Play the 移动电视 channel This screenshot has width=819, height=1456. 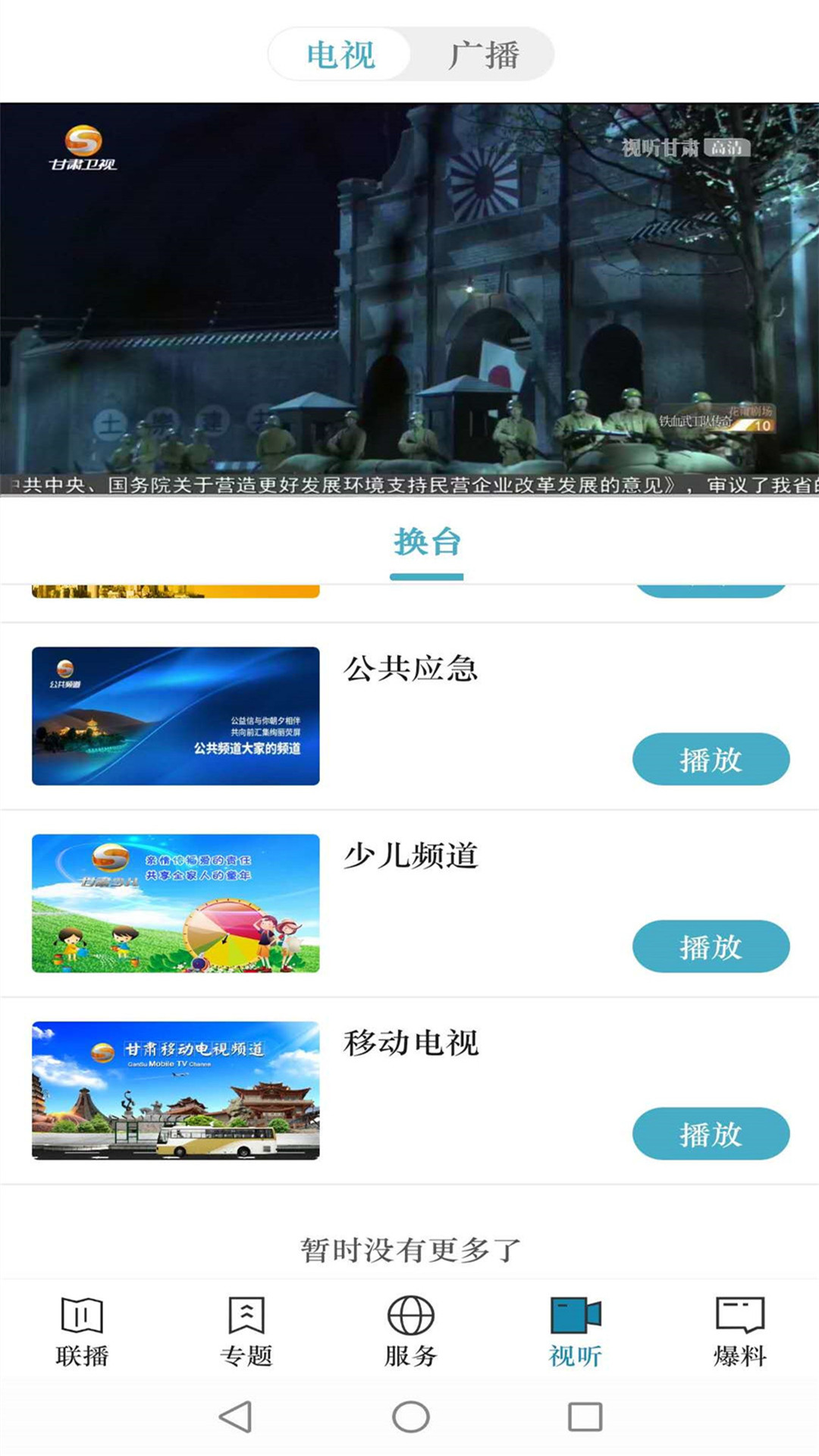tap(711, 1134)
